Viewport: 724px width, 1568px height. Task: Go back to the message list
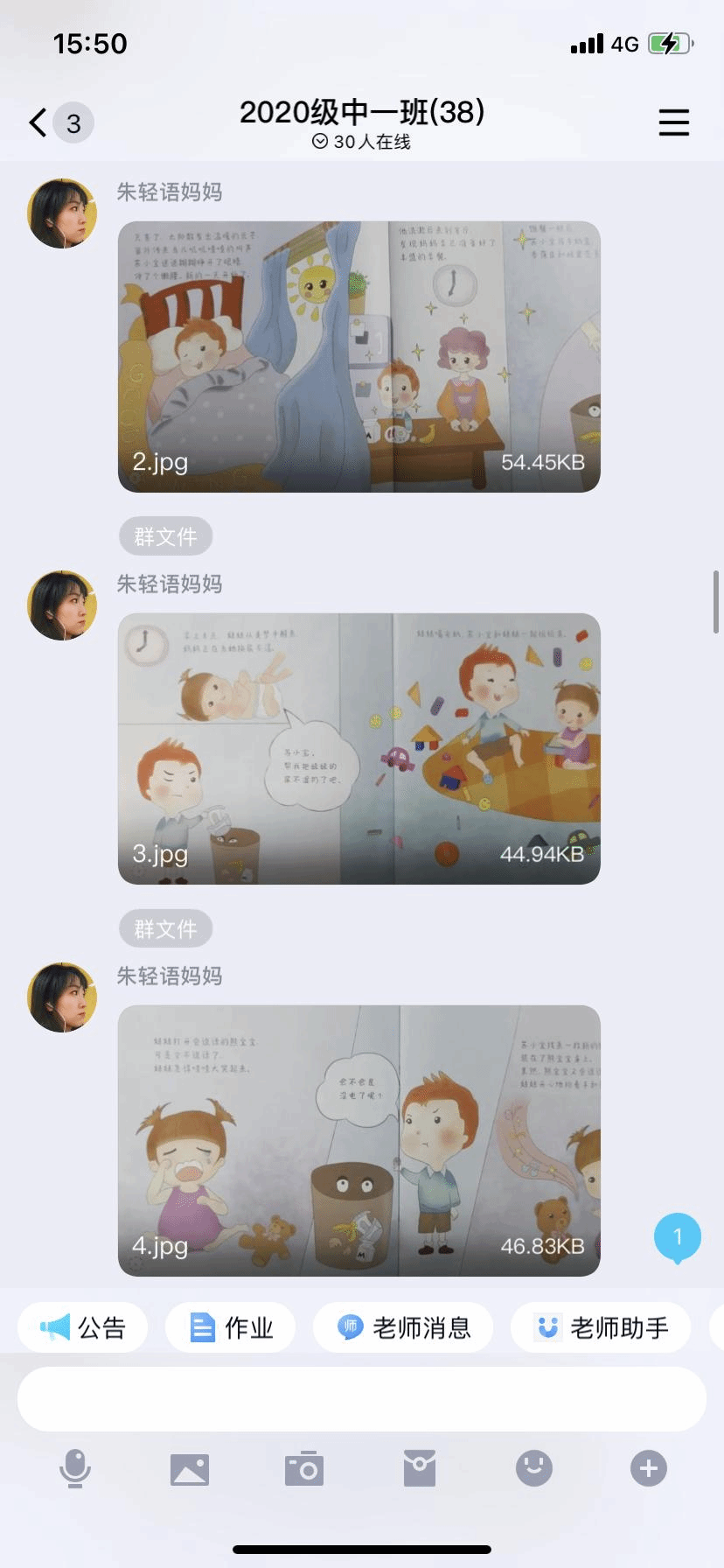click(x=38, y=122)
